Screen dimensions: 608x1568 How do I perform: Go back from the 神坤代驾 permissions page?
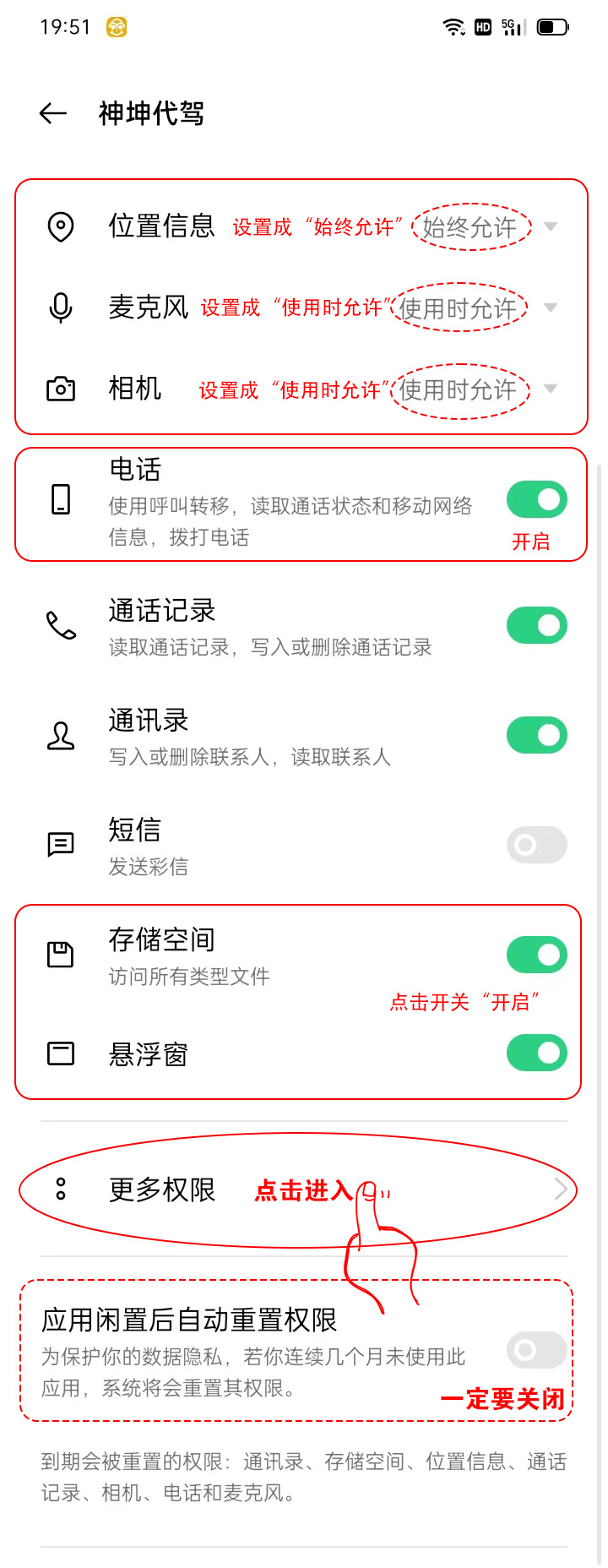53,113
